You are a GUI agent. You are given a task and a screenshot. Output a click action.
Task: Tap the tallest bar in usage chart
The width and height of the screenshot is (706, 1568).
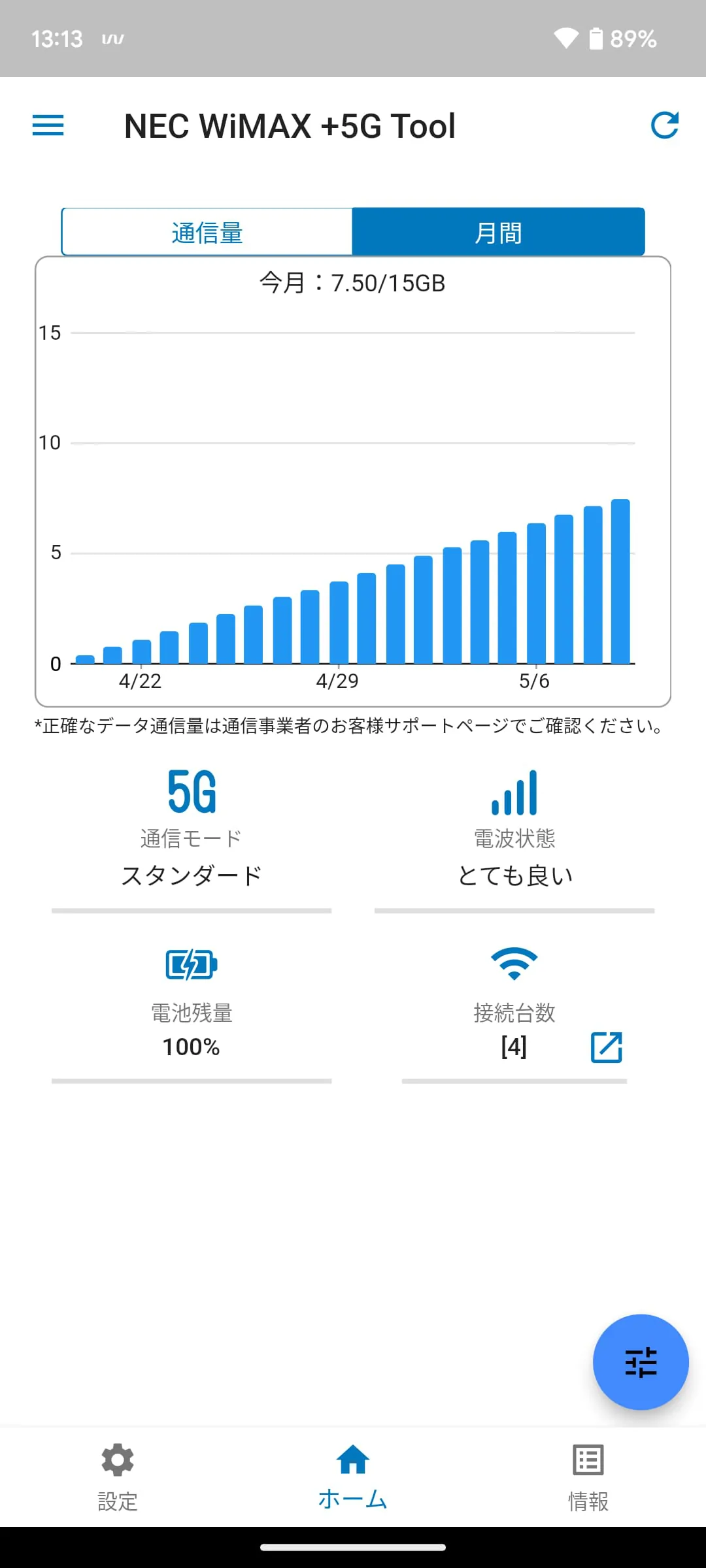620,581
